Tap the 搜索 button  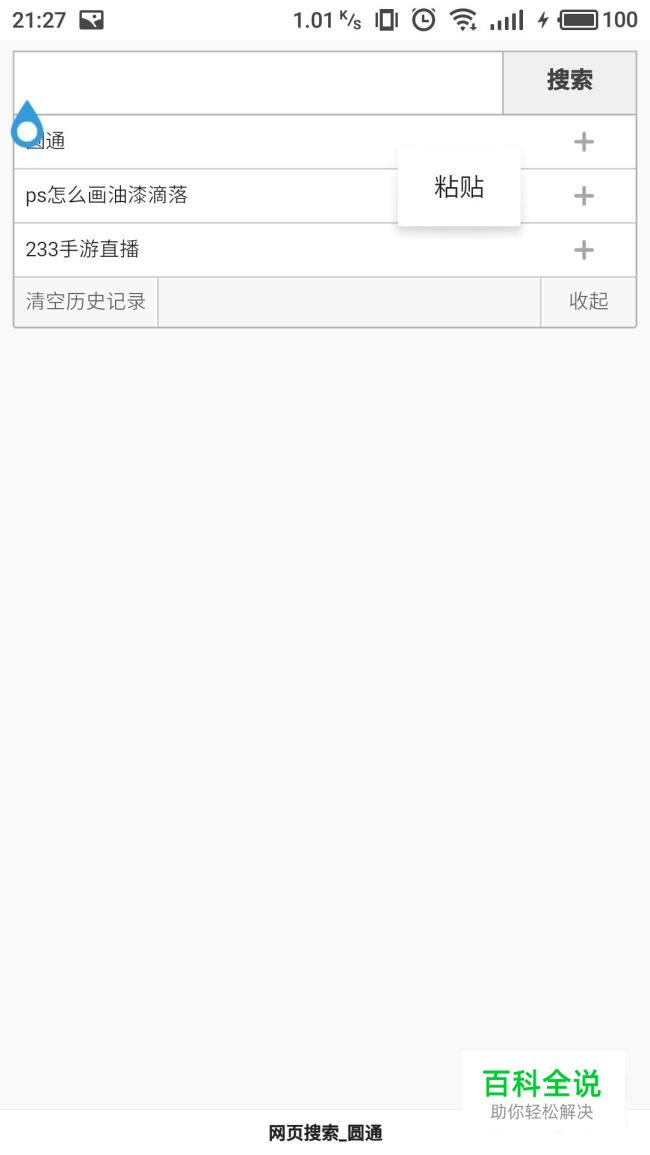coord(569,81)
